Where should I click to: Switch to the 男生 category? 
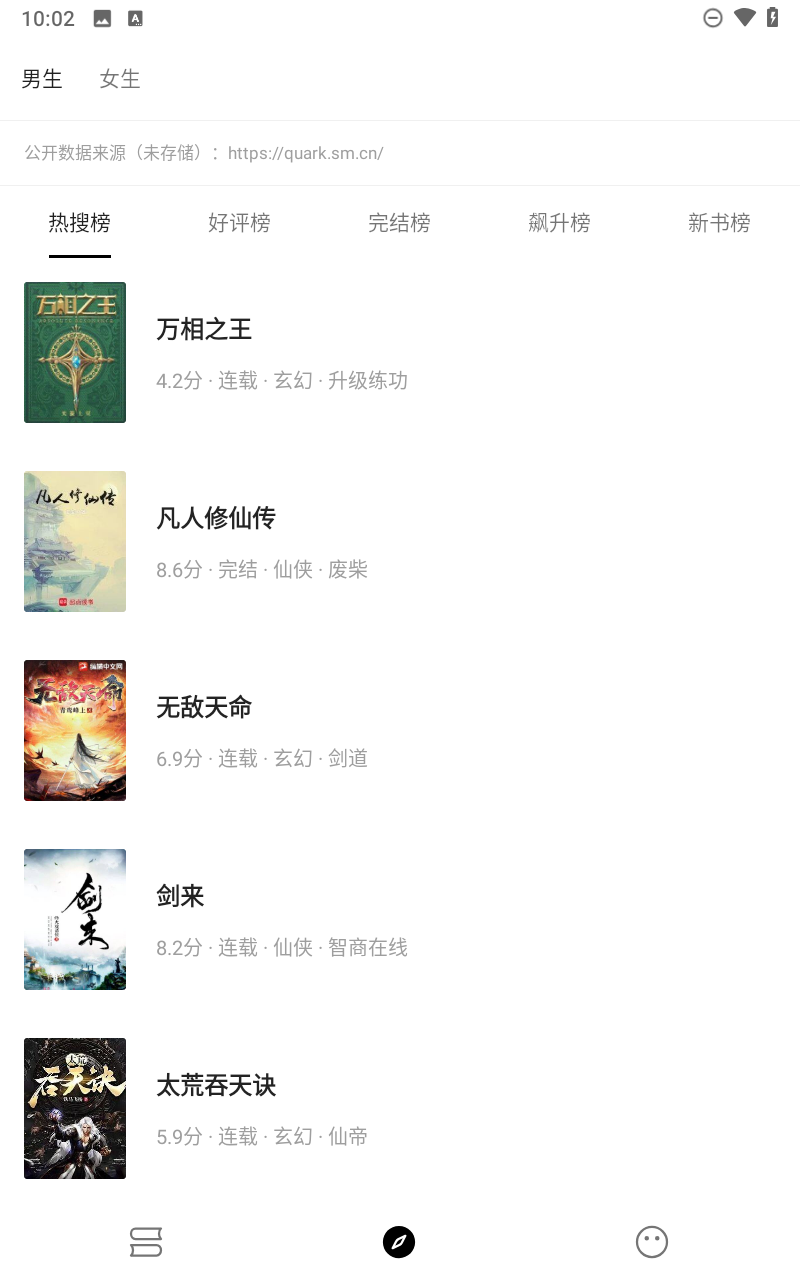point(42,79)
